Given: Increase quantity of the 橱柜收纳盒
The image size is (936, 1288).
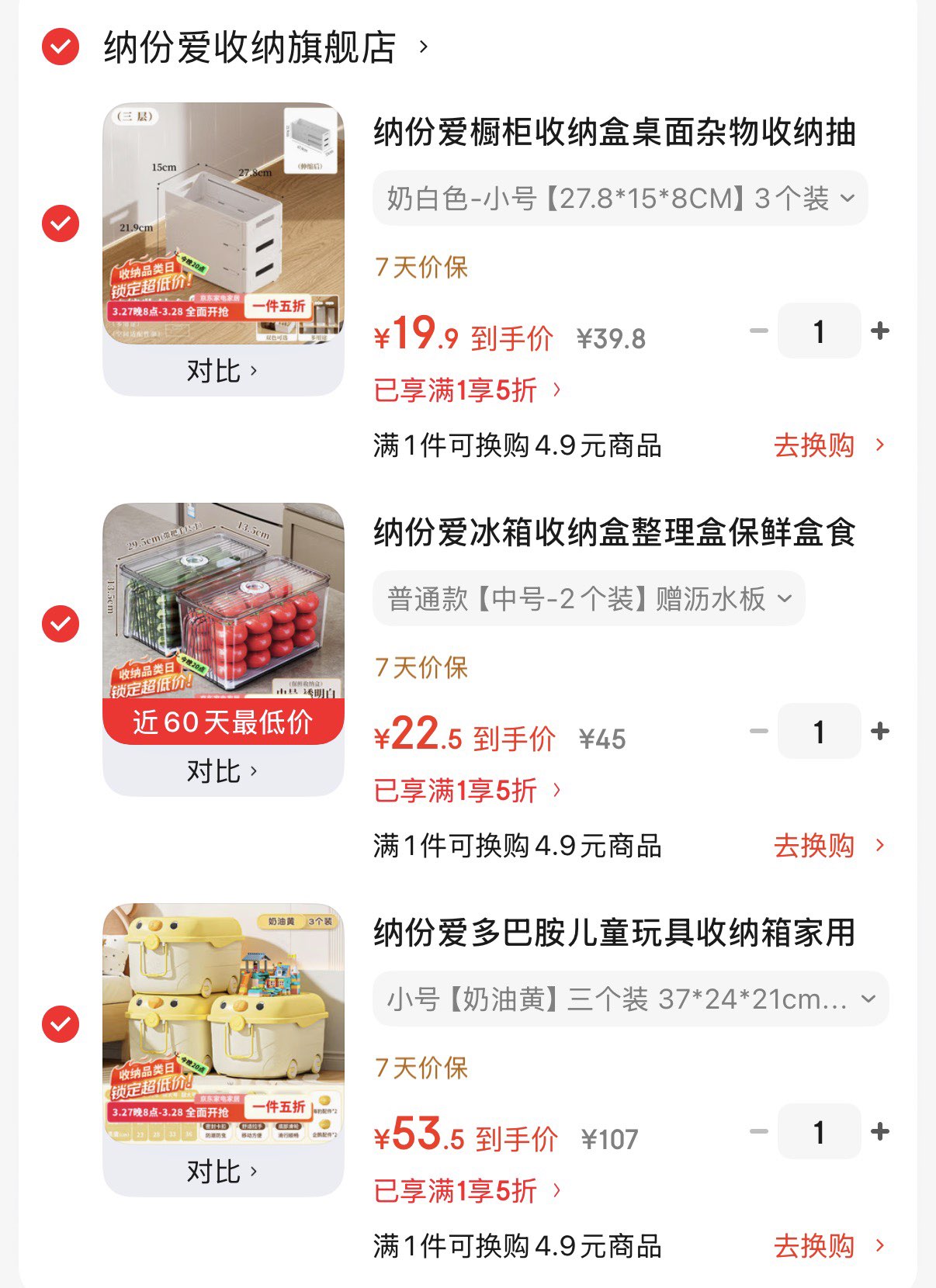Looking at the screenshot, I should (x=880, y=331).
